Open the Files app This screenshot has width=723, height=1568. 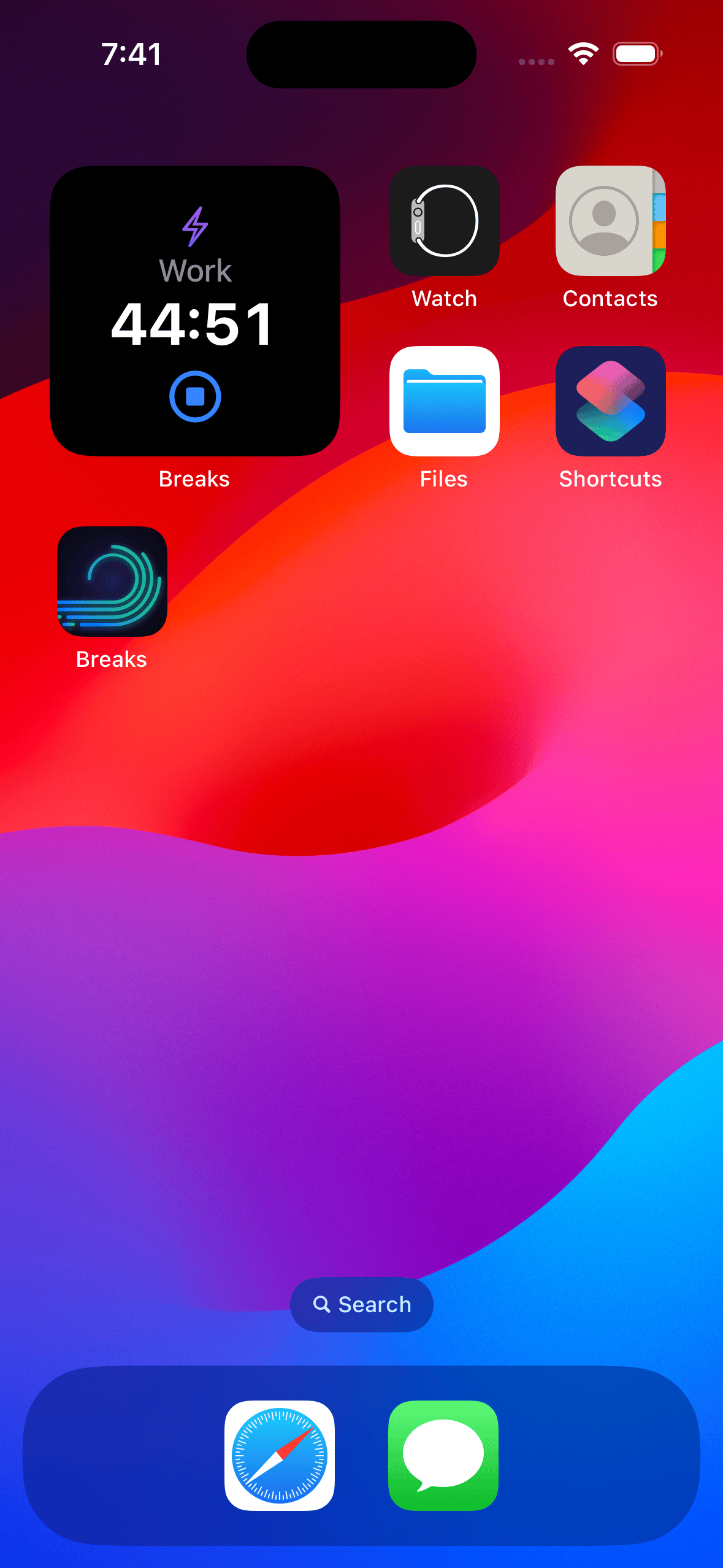click(444, 402)
